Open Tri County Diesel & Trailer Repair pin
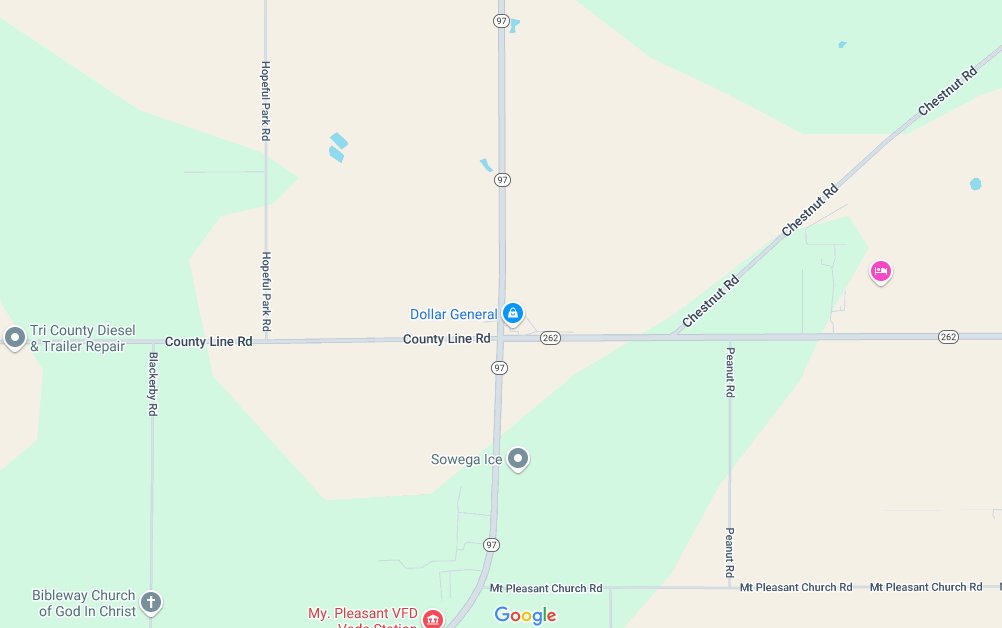Image resolution: width=1002 pixels, height=628 pixels. point(15,338)
